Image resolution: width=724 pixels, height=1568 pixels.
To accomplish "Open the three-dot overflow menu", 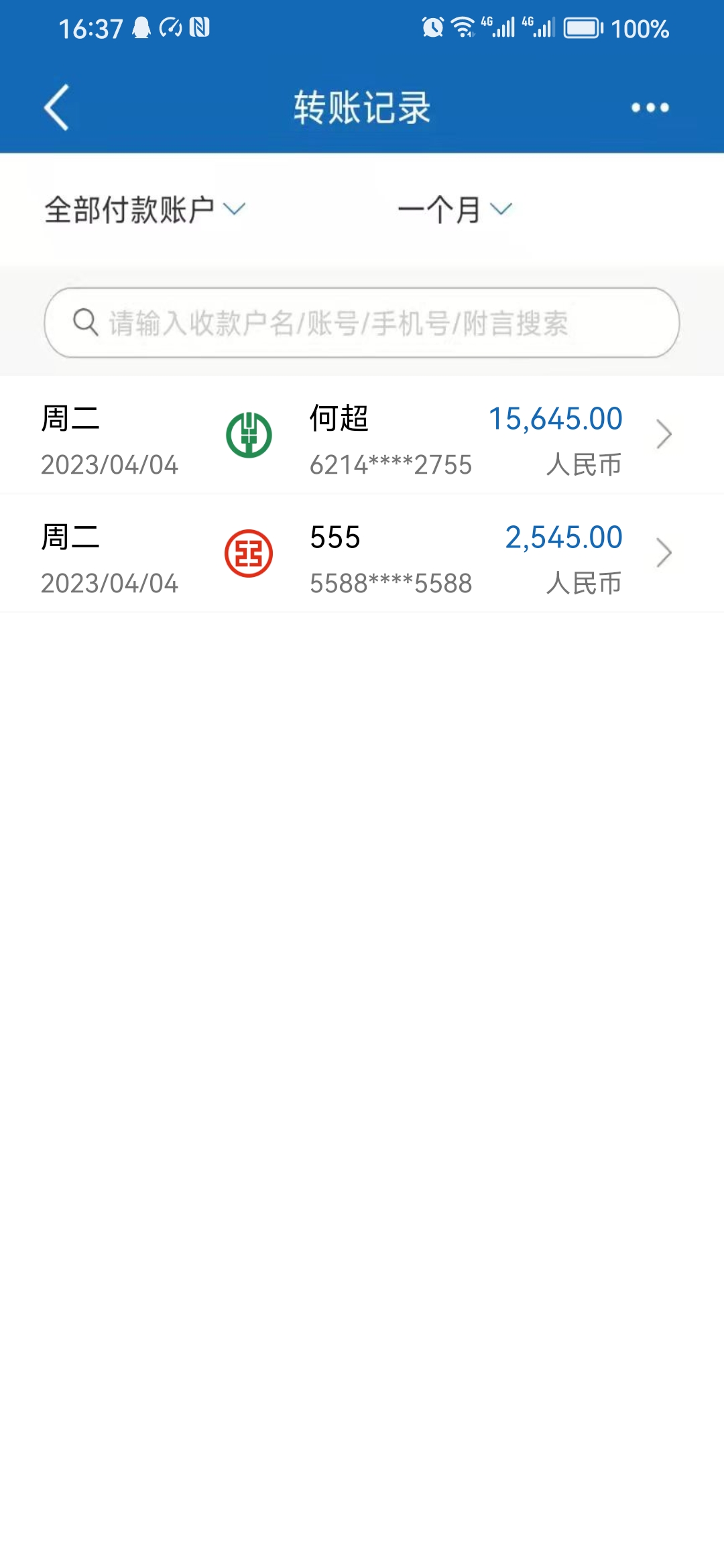I will [x=650, y=108].
